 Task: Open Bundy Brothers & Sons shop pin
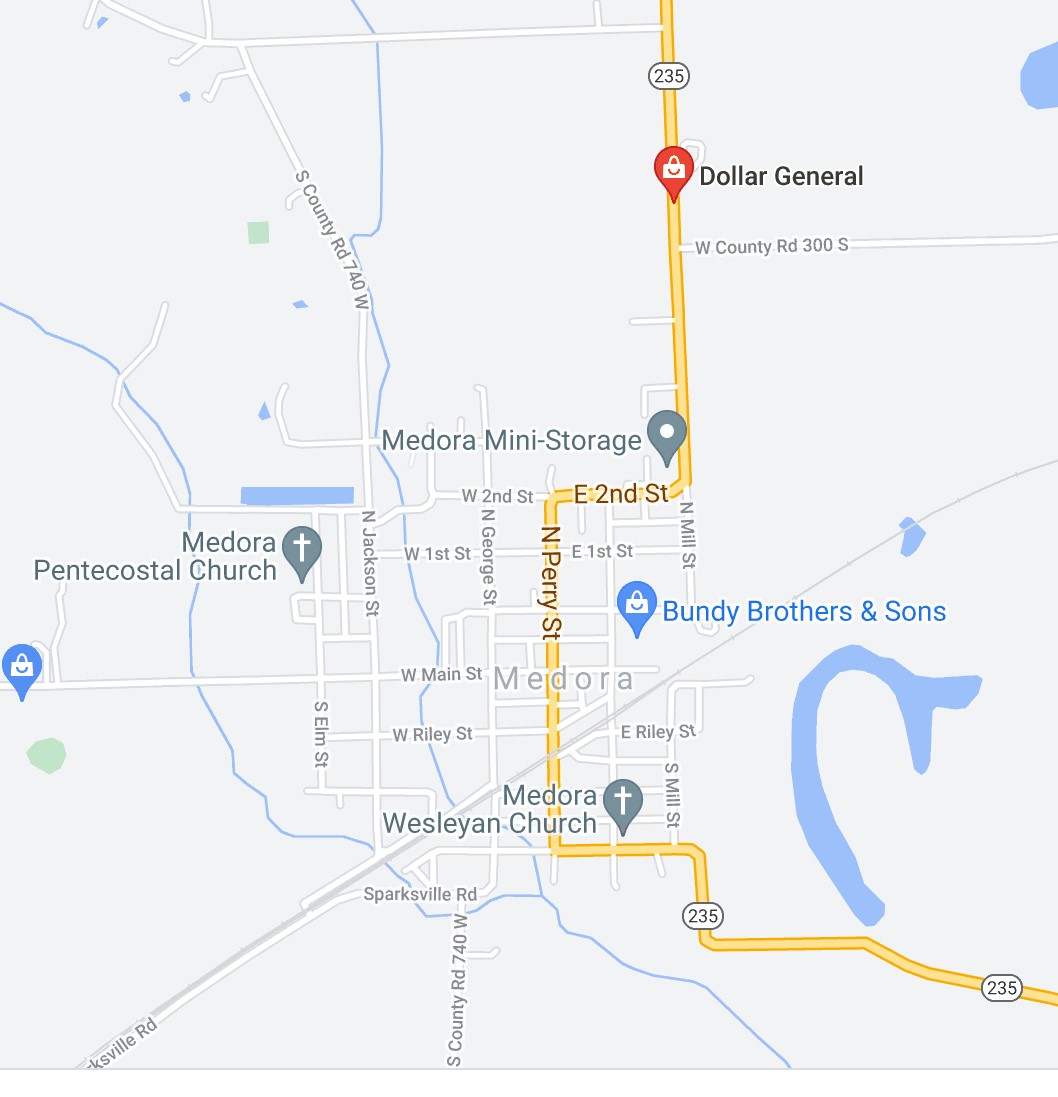click(x=636, y=604)
